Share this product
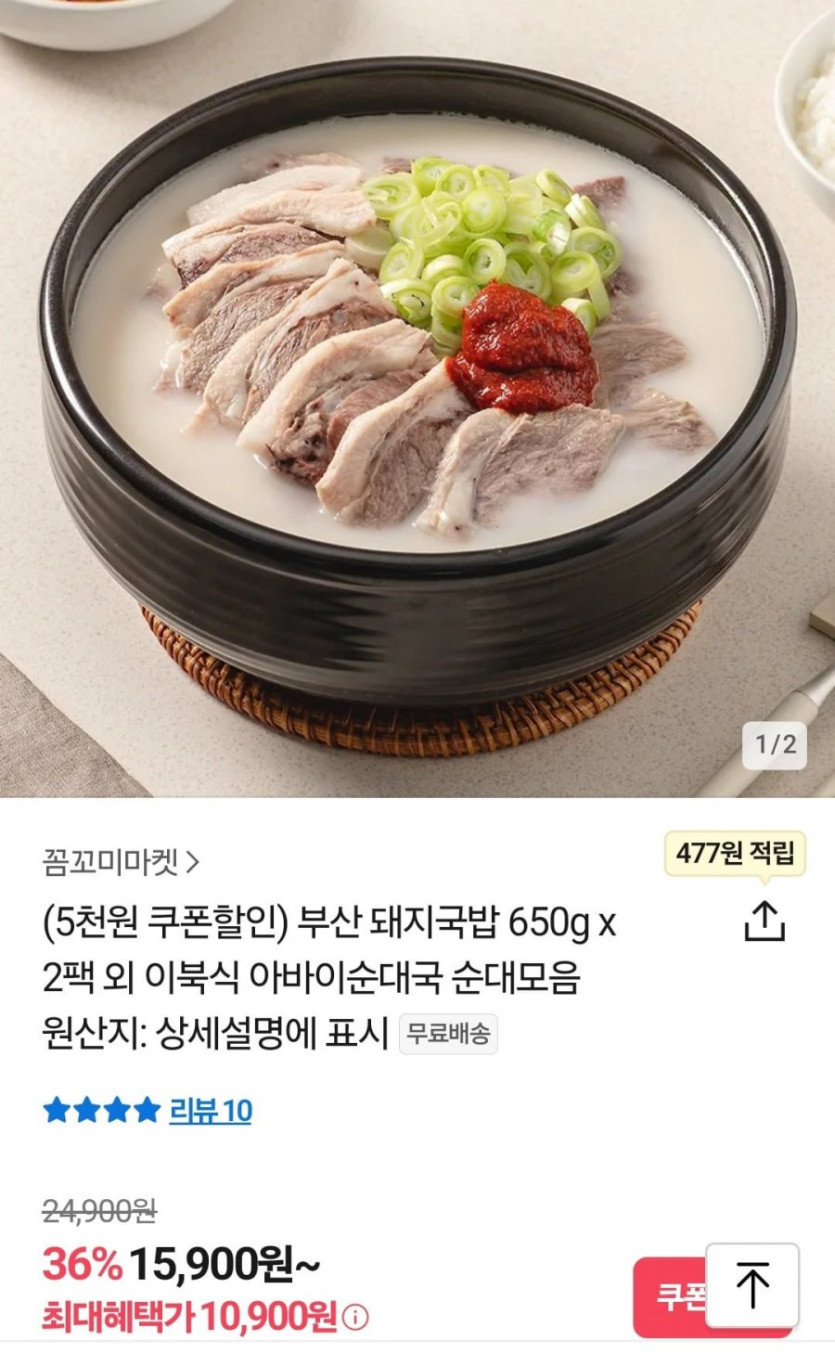Screen dimensions: 835x1353 [x=764, y=921]
